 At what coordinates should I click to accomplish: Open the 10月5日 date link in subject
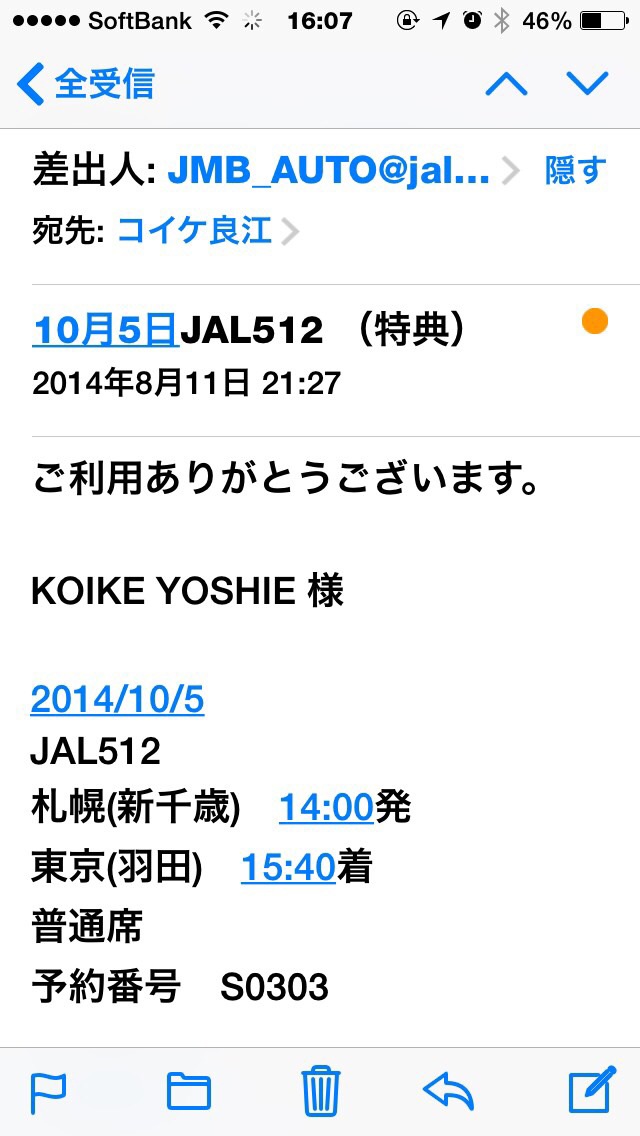click(105, 329)
